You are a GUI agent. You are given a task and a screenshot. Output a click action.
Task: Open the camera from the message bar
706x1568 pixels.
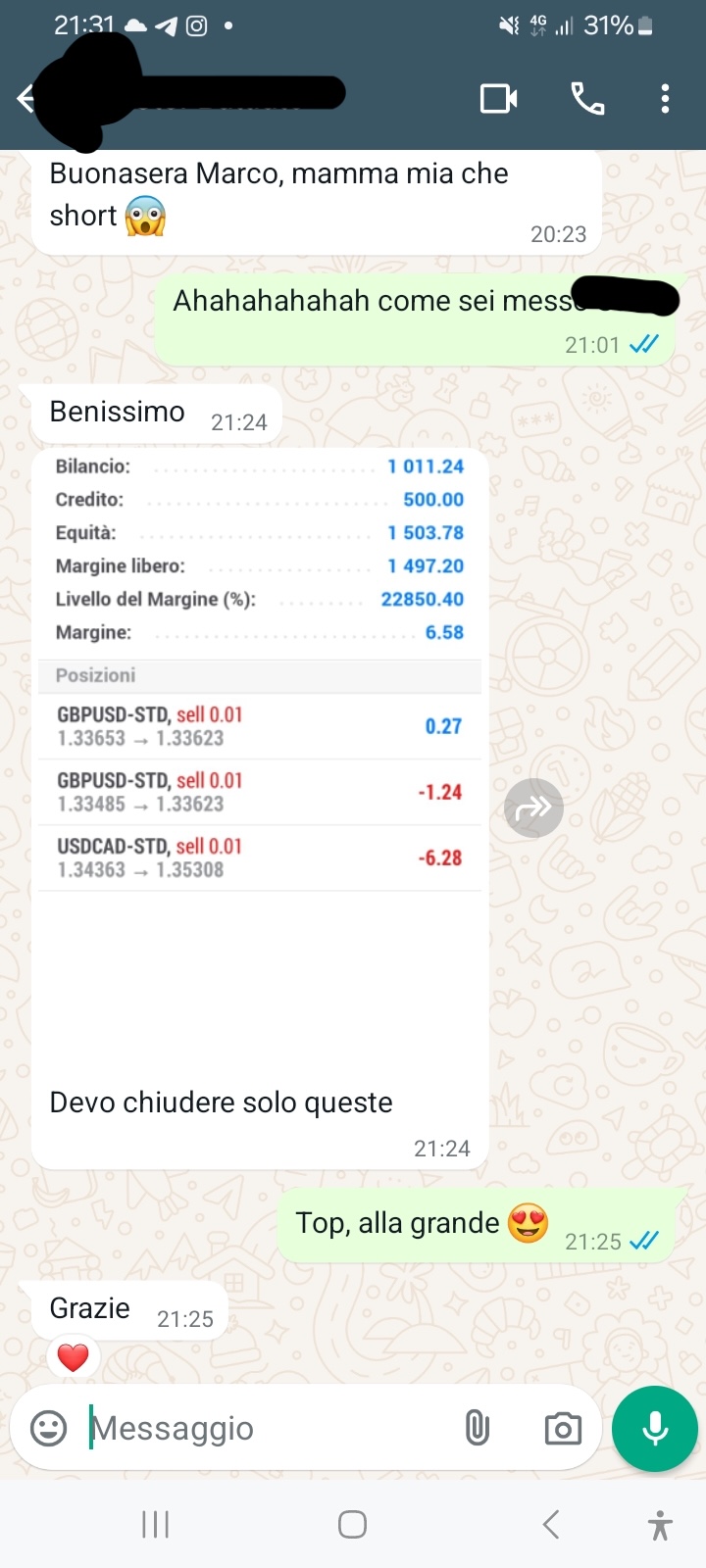pos(562,1428)
